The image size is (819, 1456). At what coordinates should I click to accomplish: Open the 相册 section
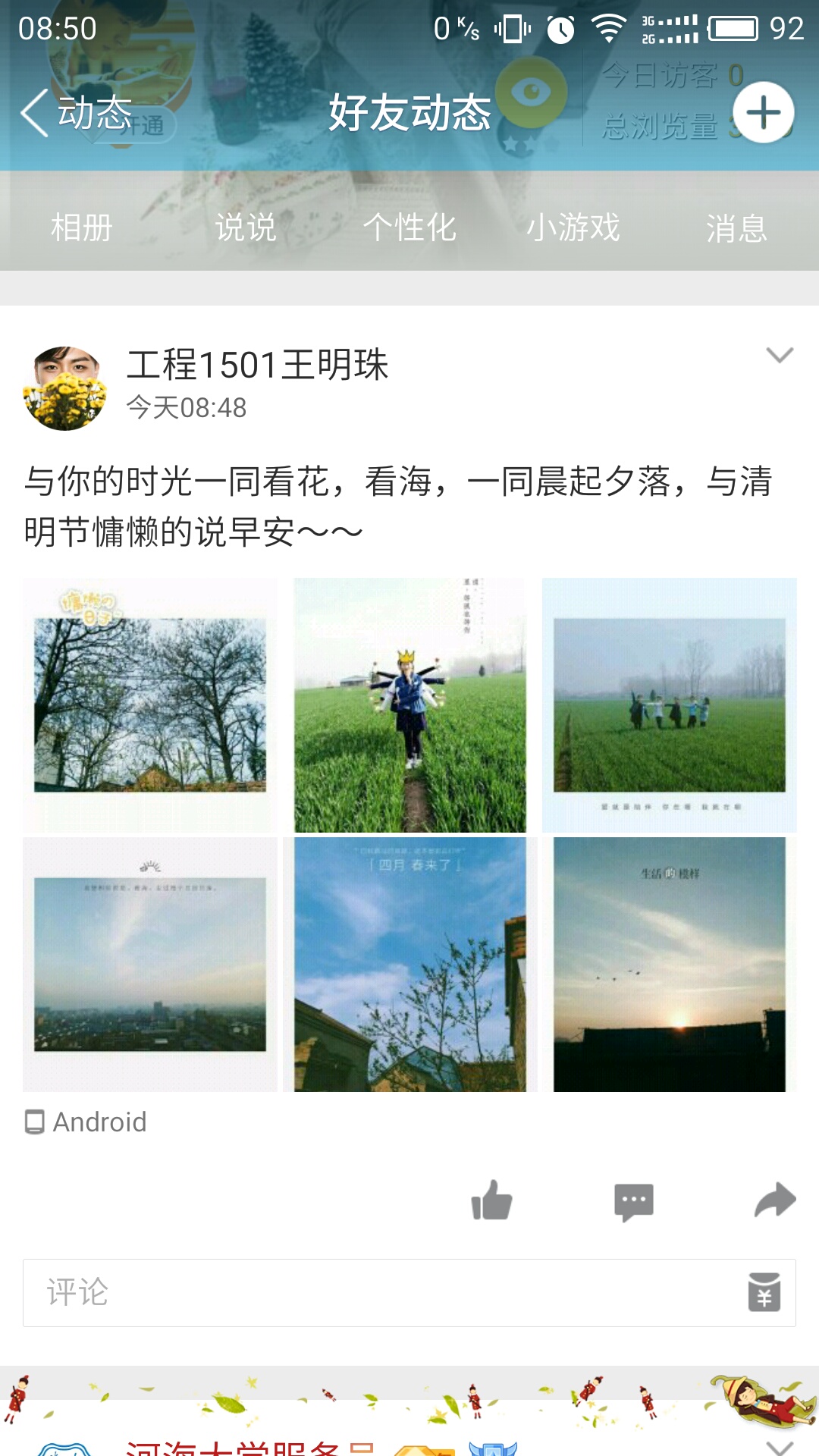click(82, 227)
